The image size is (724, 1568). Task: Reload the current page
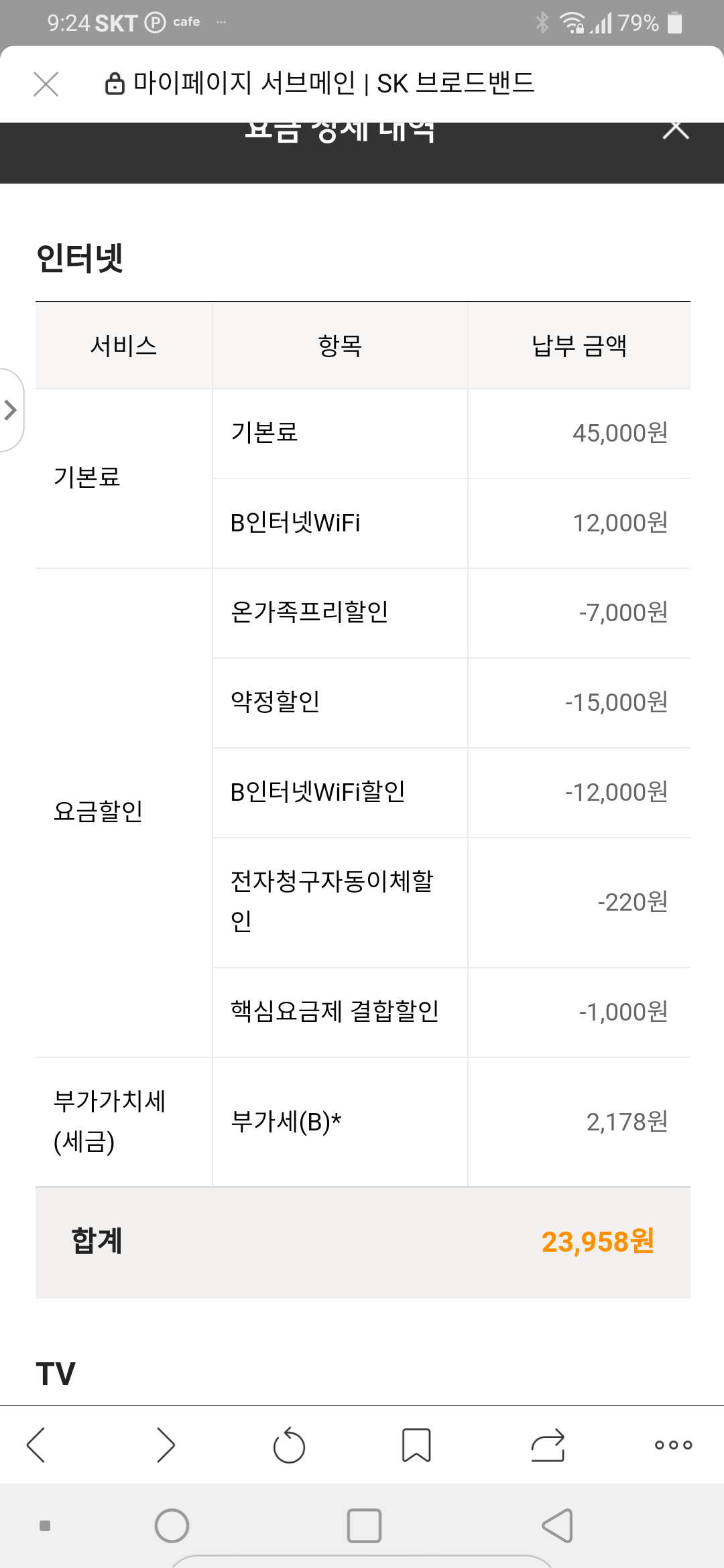click(290, 1445)
